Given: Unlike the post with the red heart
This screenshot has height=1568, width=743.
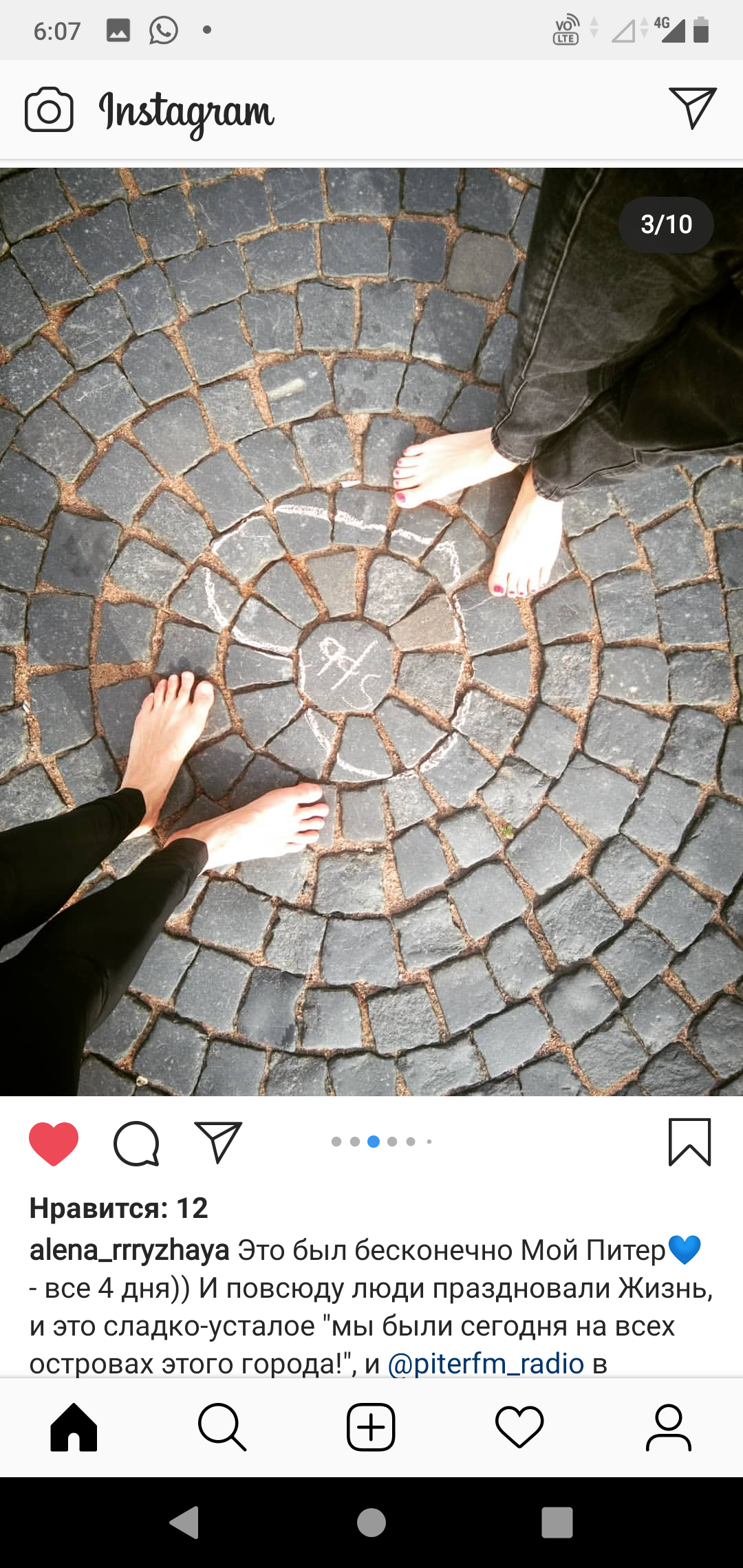Looking at the screenshot, I should 54,1143.
